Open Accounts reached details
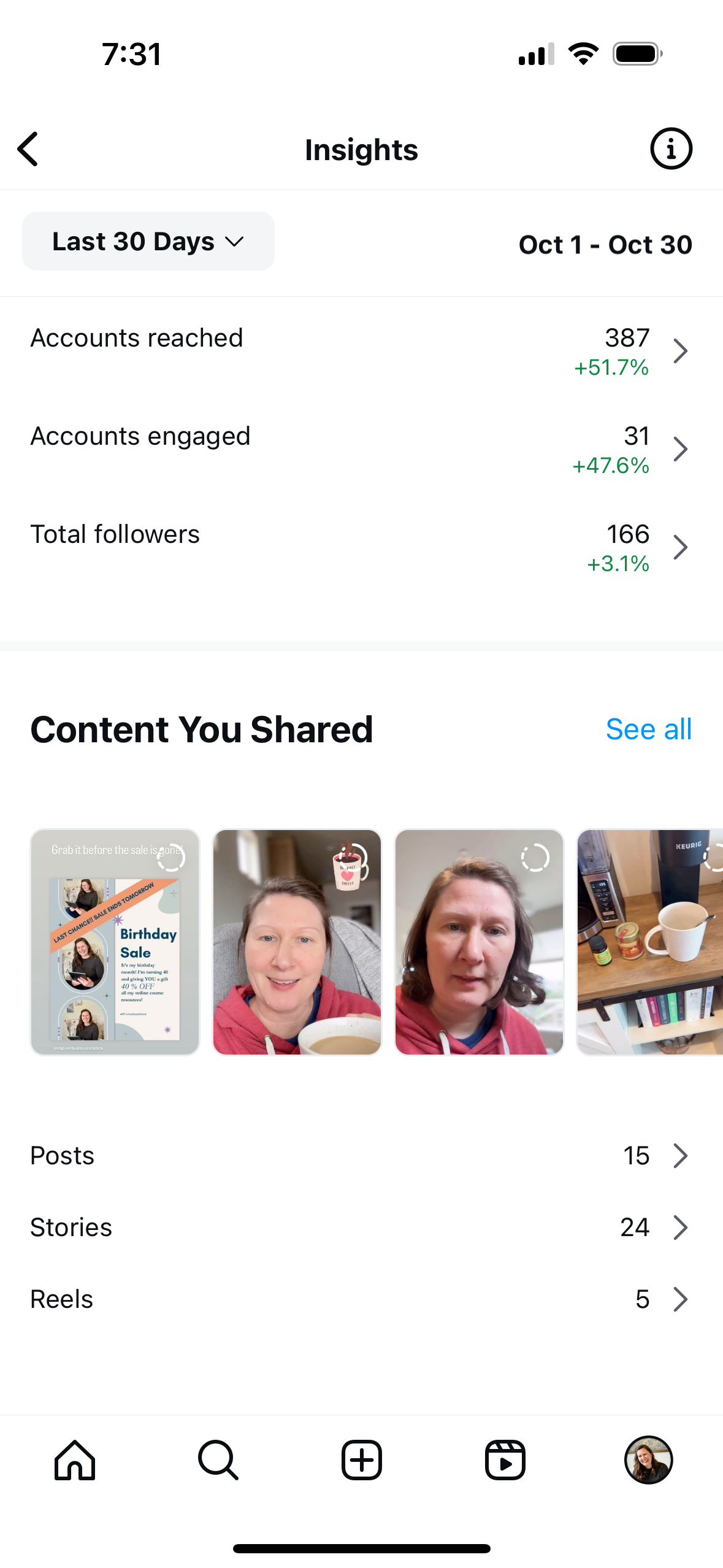 click(361, 351)
